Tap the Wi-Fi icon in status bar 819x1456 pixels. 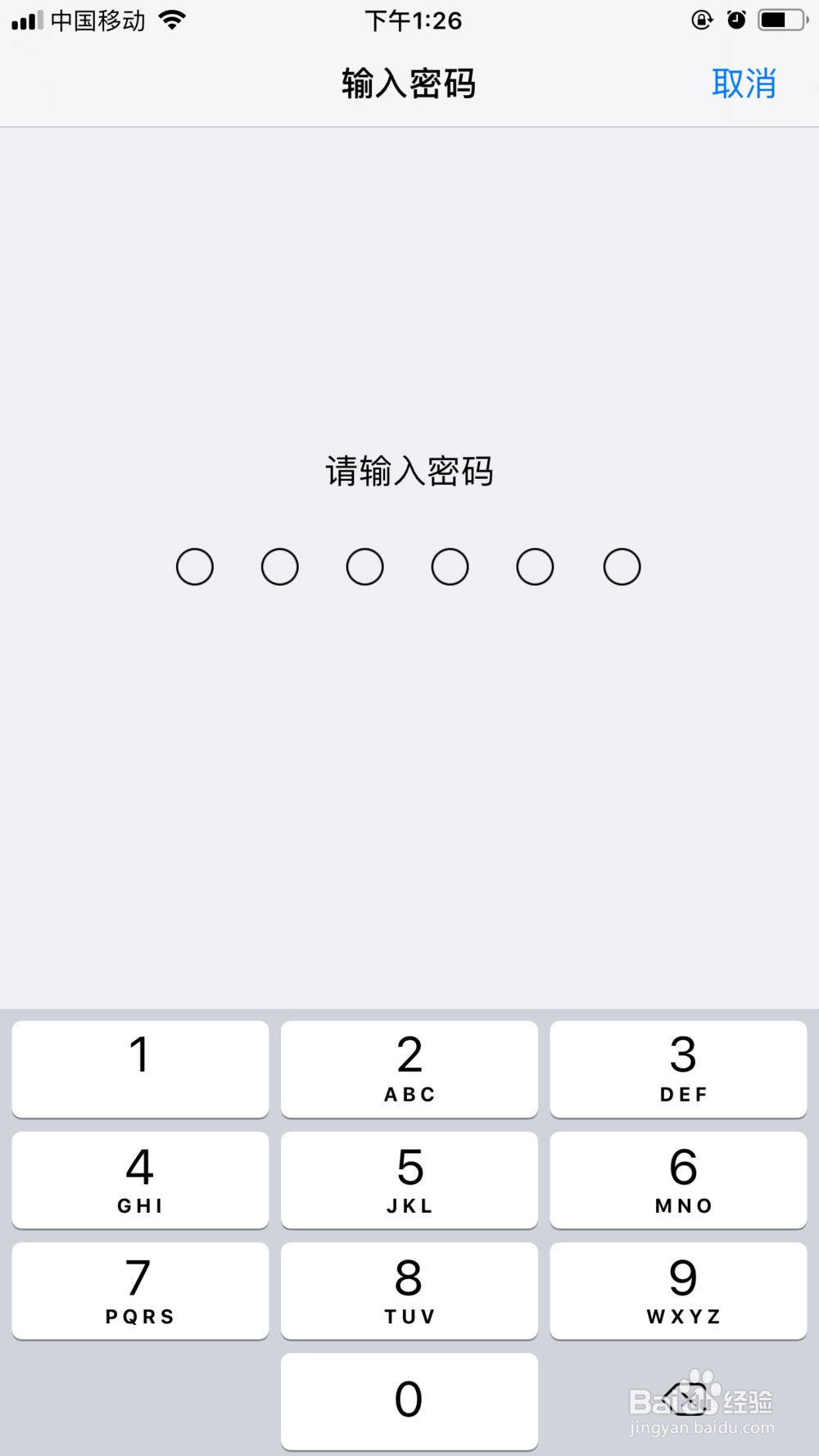173,19
